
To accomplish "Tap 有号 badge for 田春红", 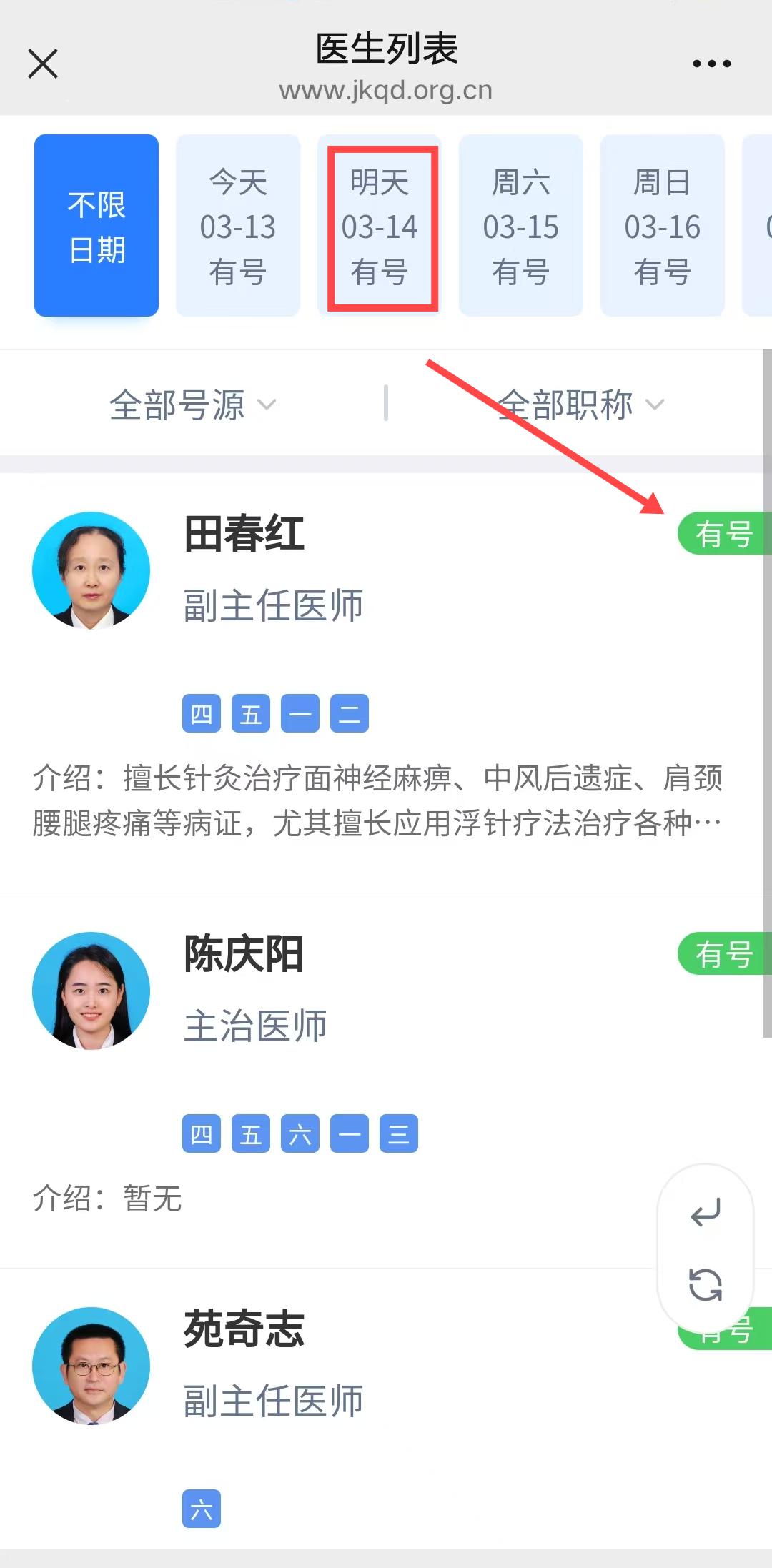I will click(723, 534).
